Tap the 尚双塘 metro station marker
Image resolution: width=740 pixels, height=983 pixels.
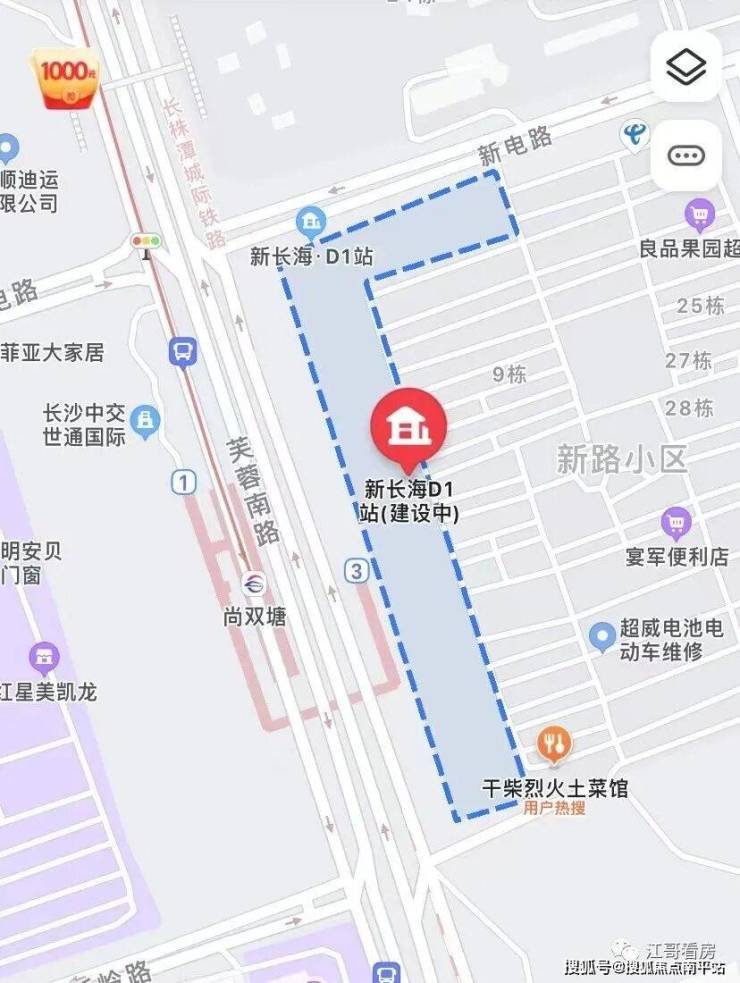(x=255, y=584)
